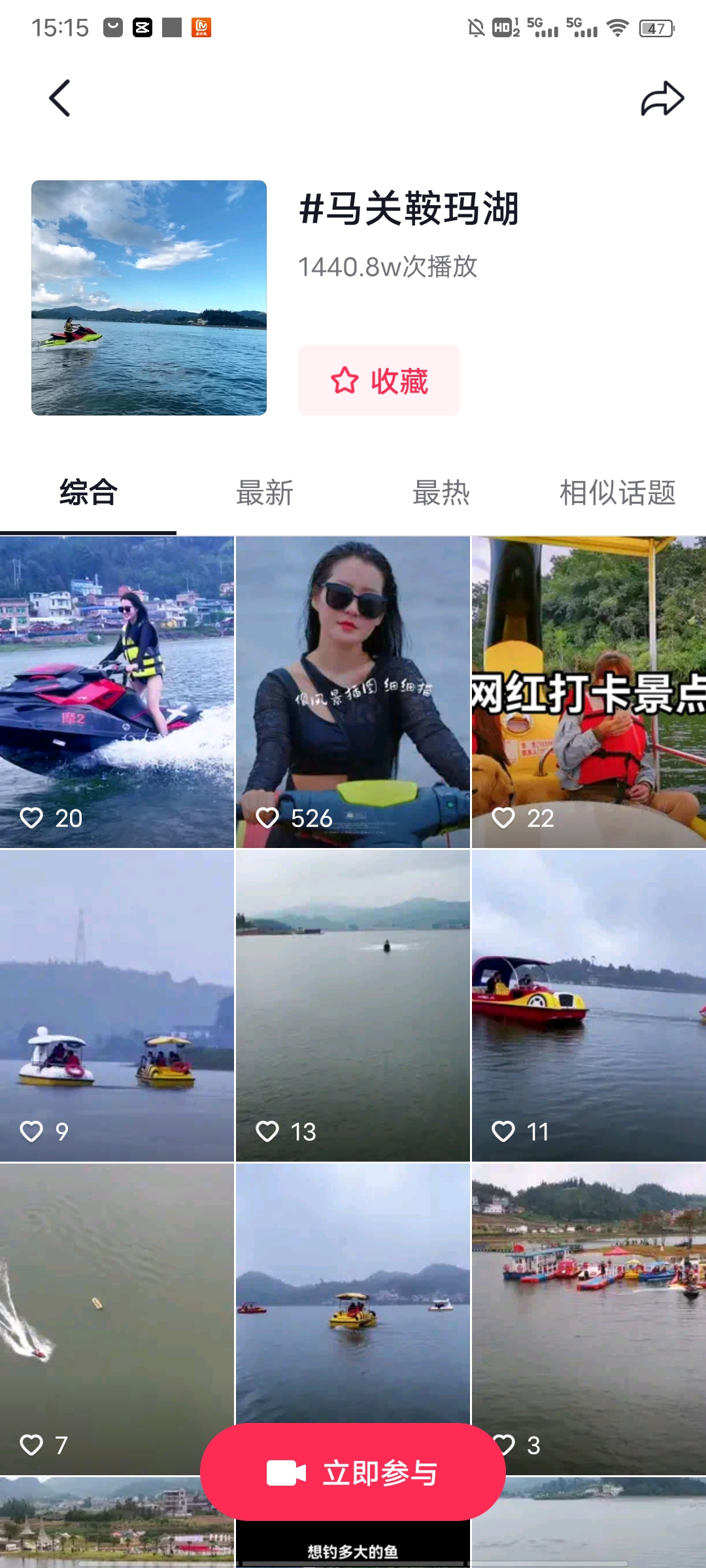Open the 相似话题 section
The width and height of the screenshot is (706, 1568).
tap(618, 493)
